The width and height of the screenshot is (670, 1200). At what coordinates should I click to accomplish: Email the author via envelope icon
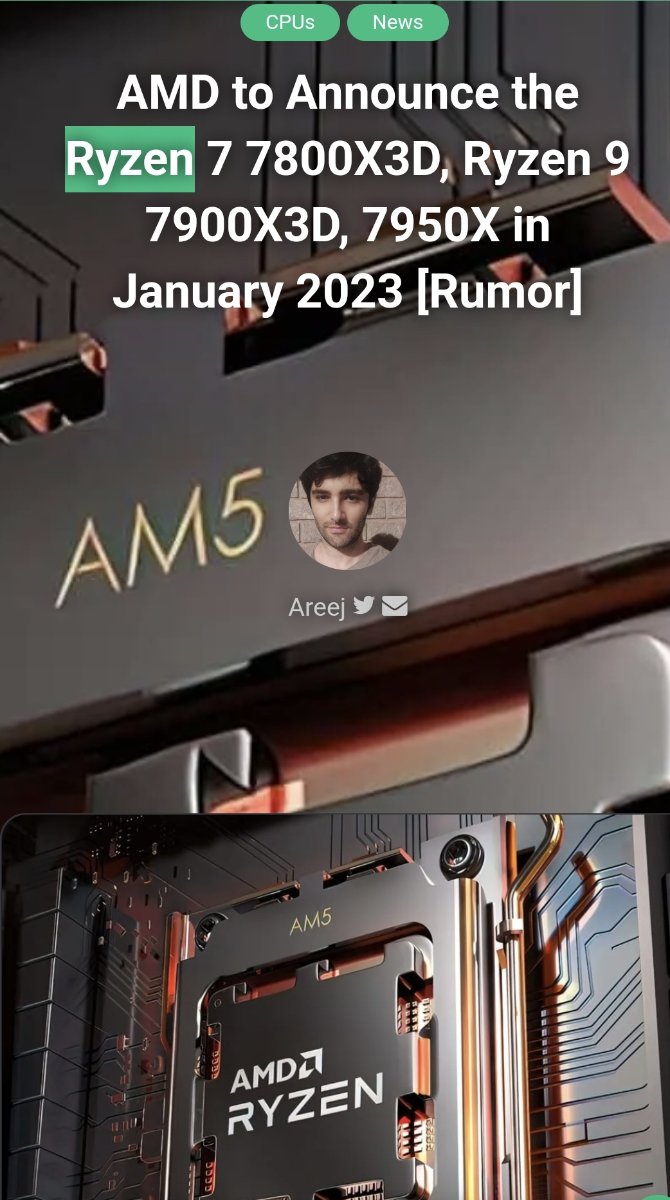(395, 605)
